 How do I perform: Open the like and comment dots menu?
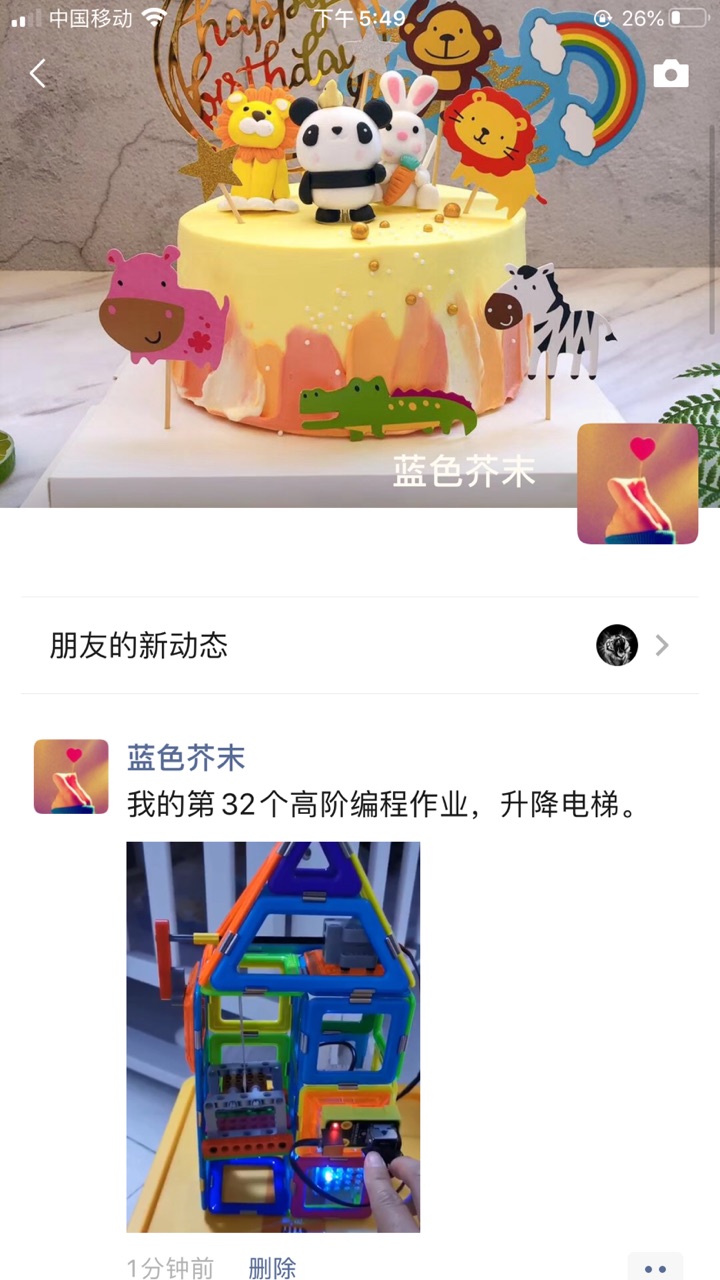(655, 1268)
